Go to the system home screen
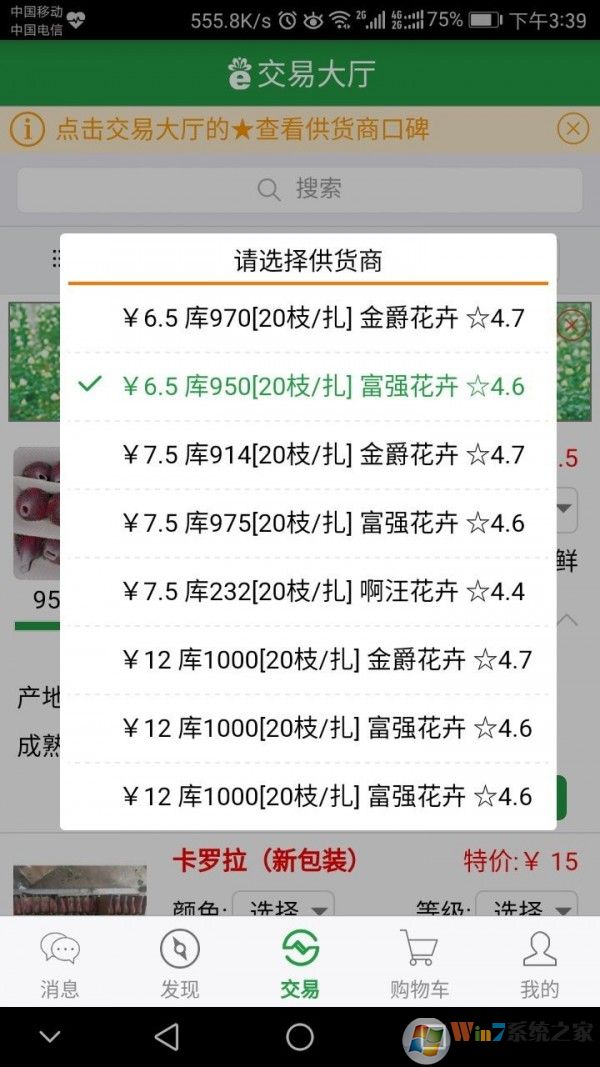This screenshot has height=1067, width=600. pos(300,1037)
